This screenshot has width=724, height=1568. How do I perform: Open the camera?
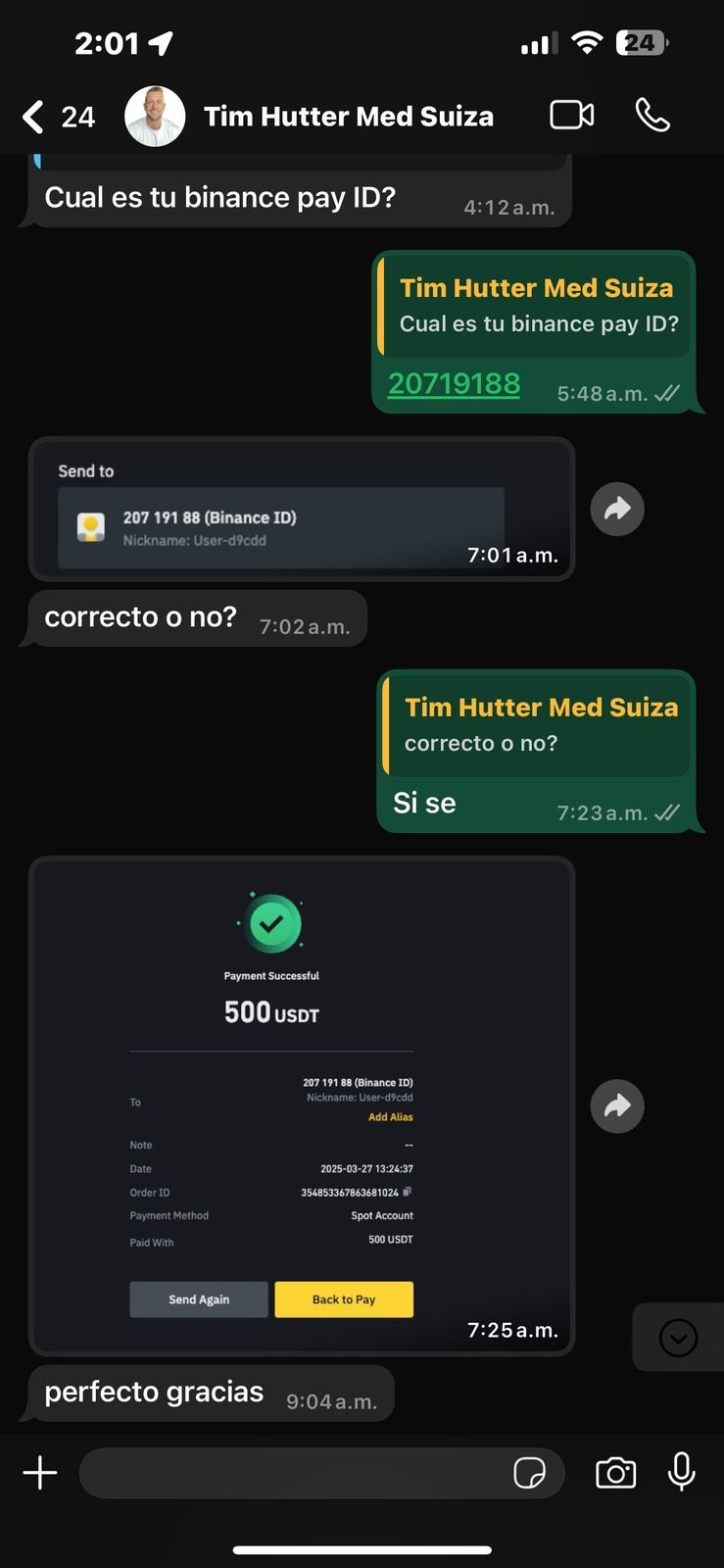[x=615, y=1472]
